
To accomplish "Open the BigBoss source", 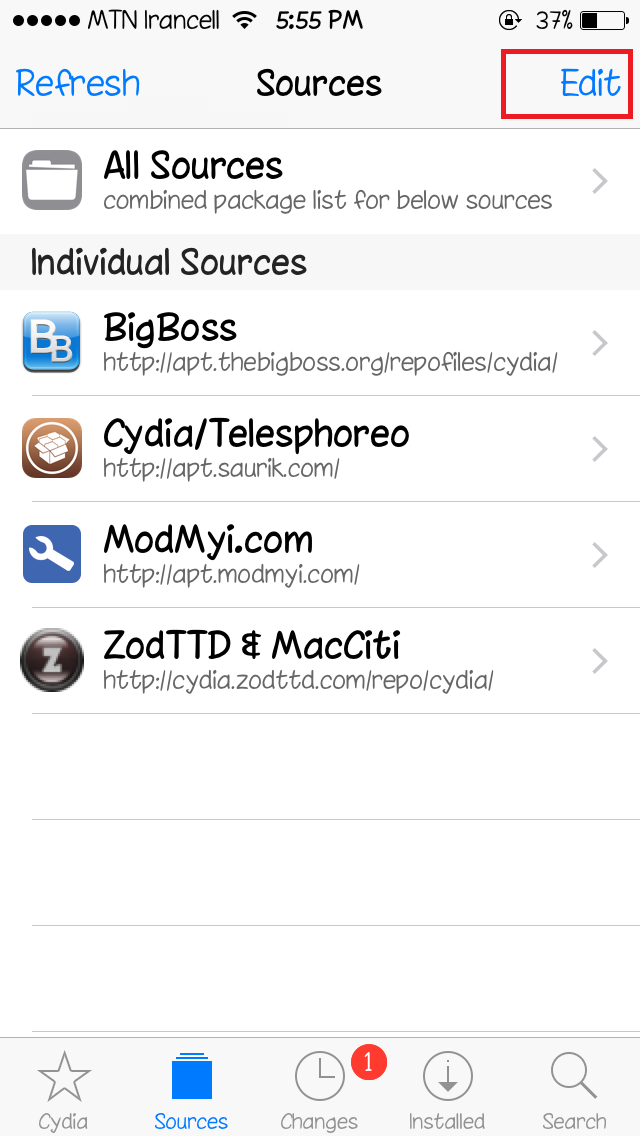I will click(x=320, y=343).
